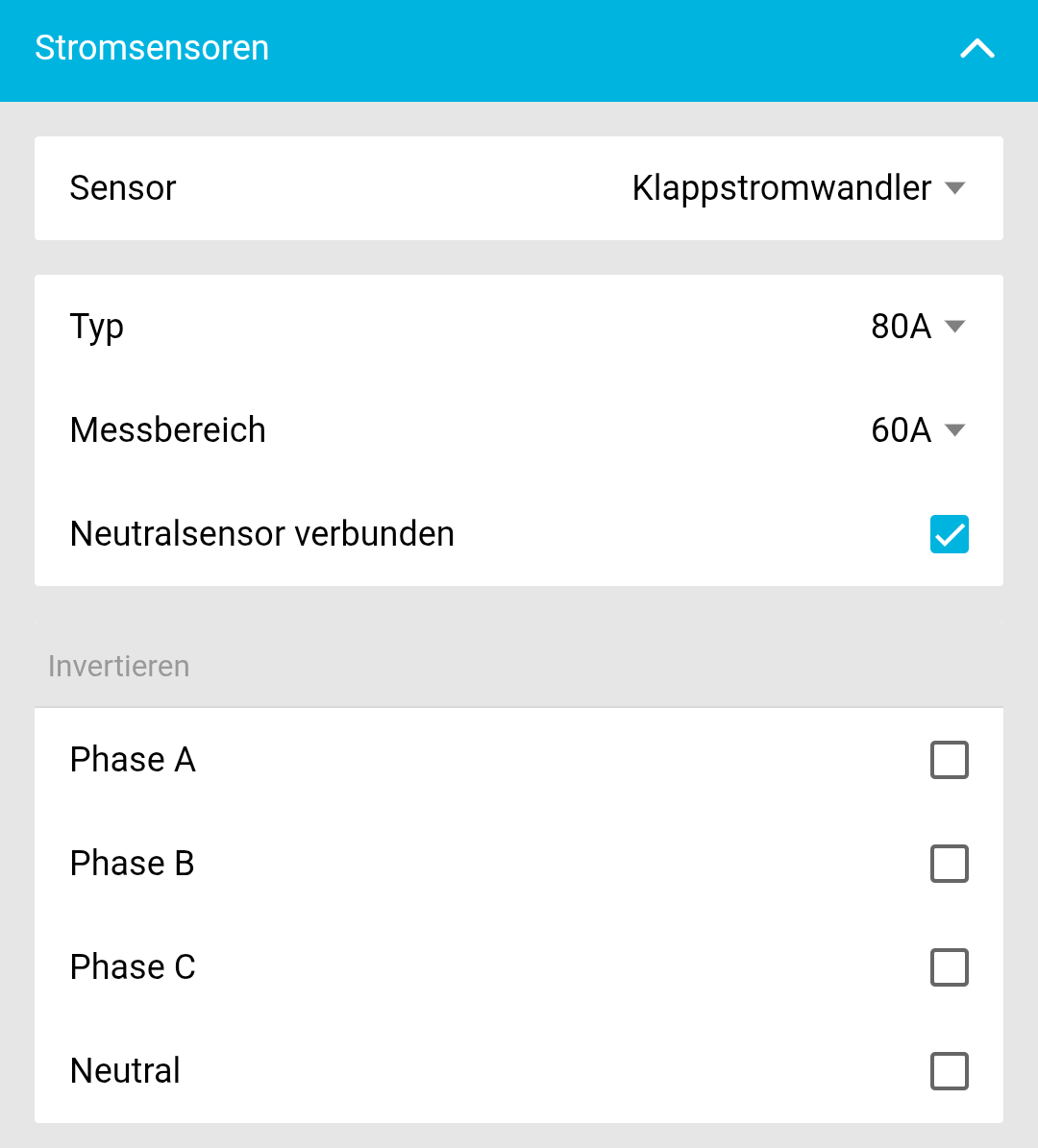
Task: Enable inversion for Phase B
Action: pos(949,864)
